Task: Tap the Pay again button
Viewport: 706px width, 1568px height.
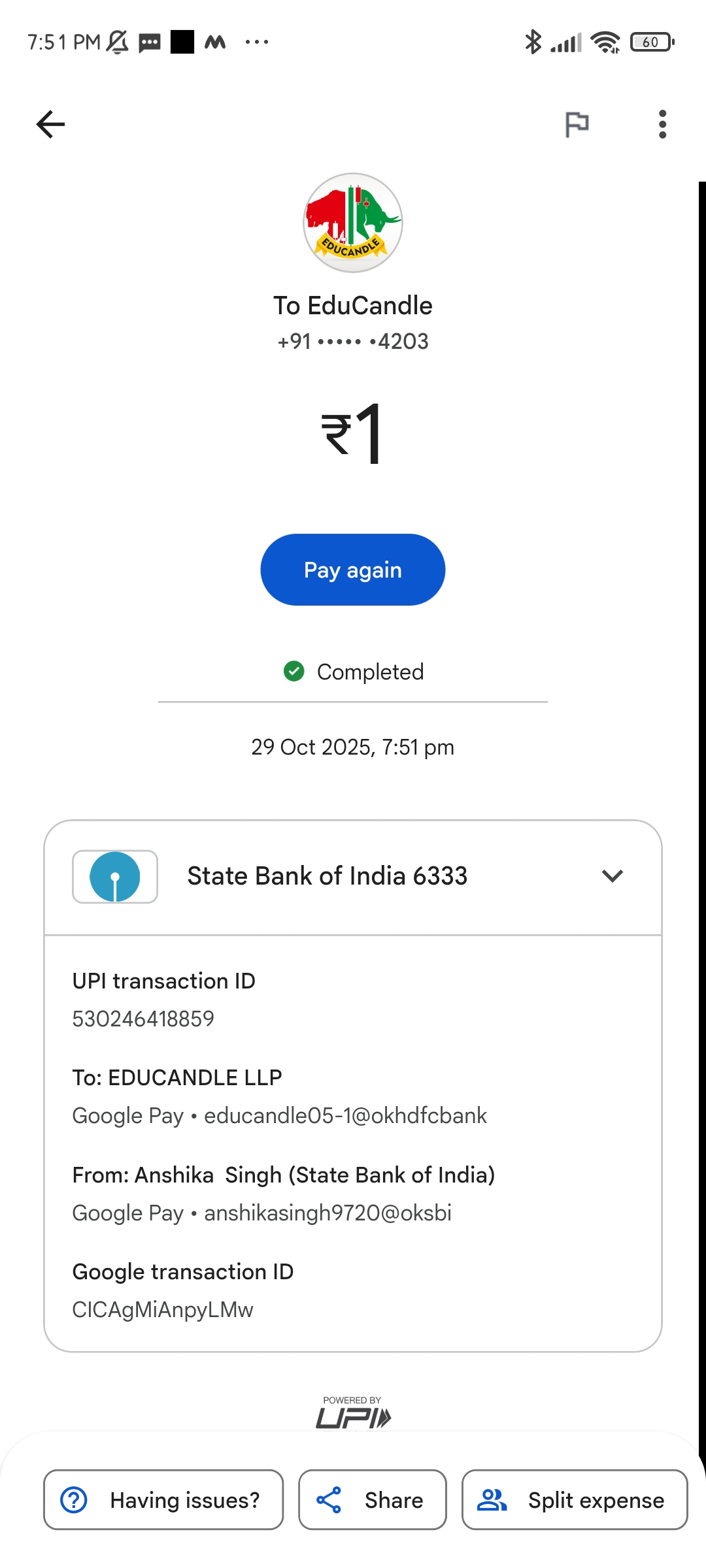Action: (353, 570)
